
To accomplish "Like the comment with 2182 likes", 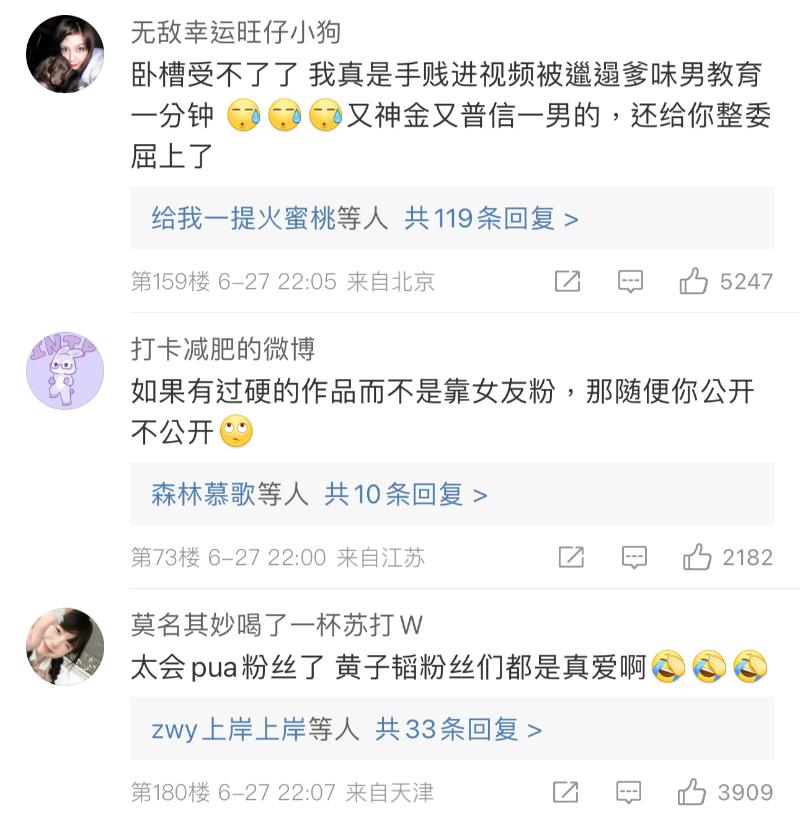I will tap(697, 557).
